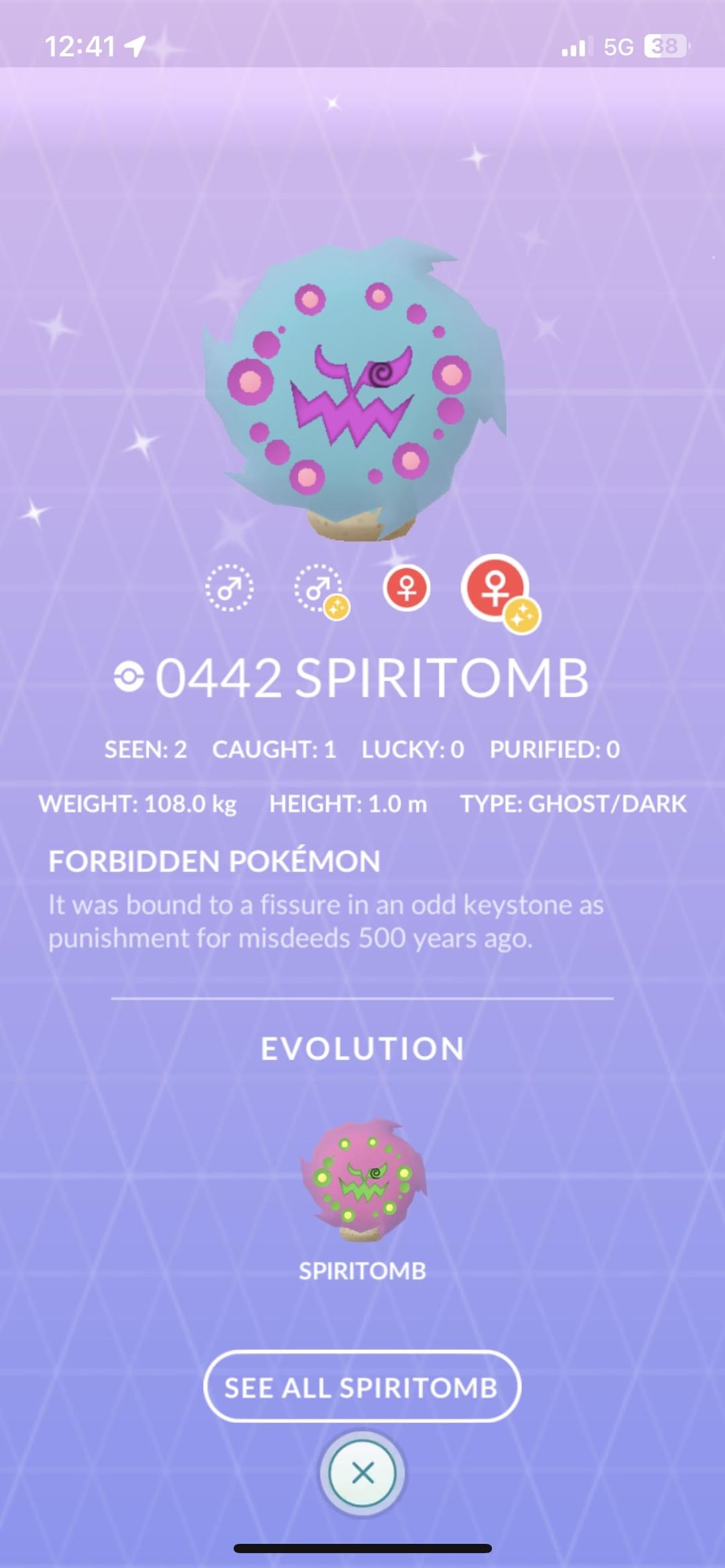Select the female Spiritomb form icon
Viewport: 725px width, 1568px height.
click(x=407, y=588)
